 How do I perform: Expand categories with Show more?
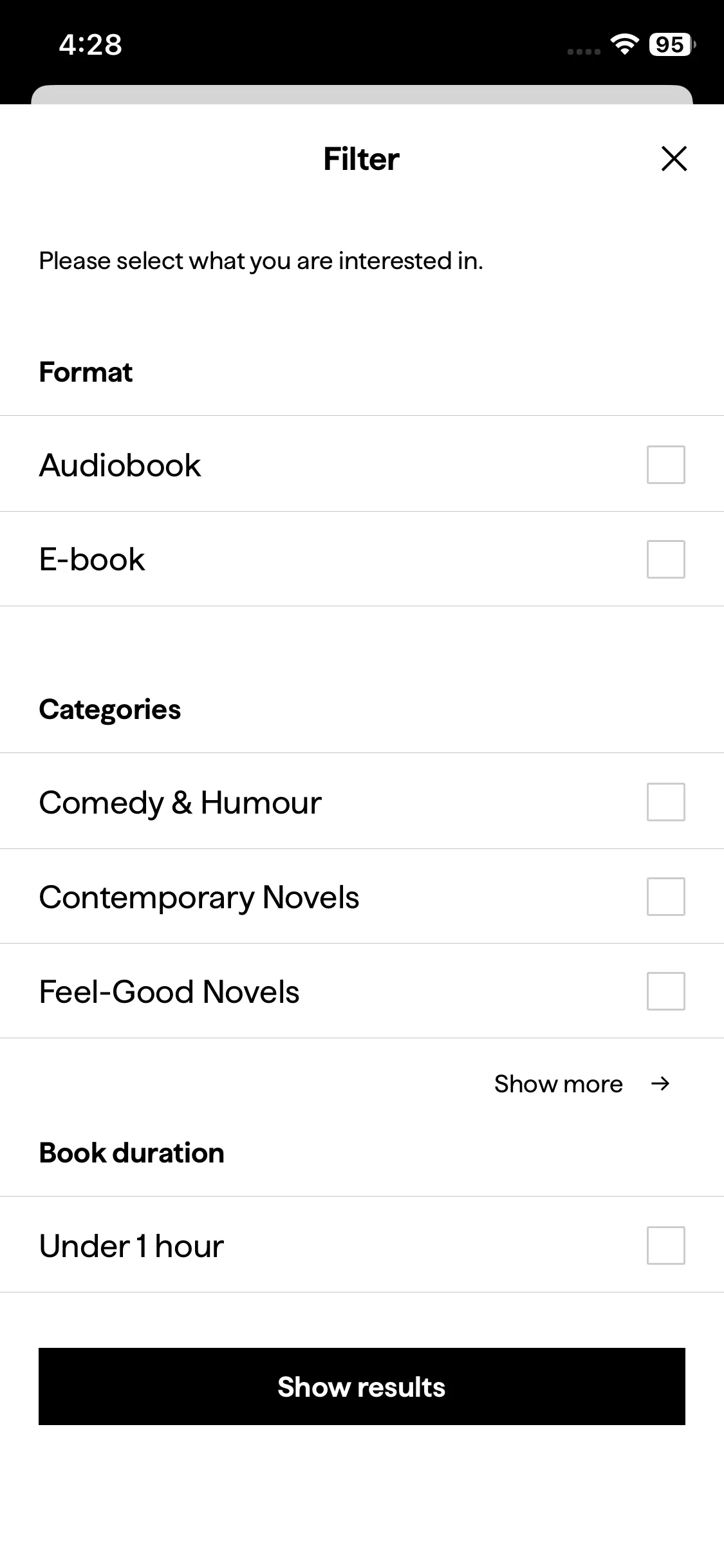[582, 1084]
